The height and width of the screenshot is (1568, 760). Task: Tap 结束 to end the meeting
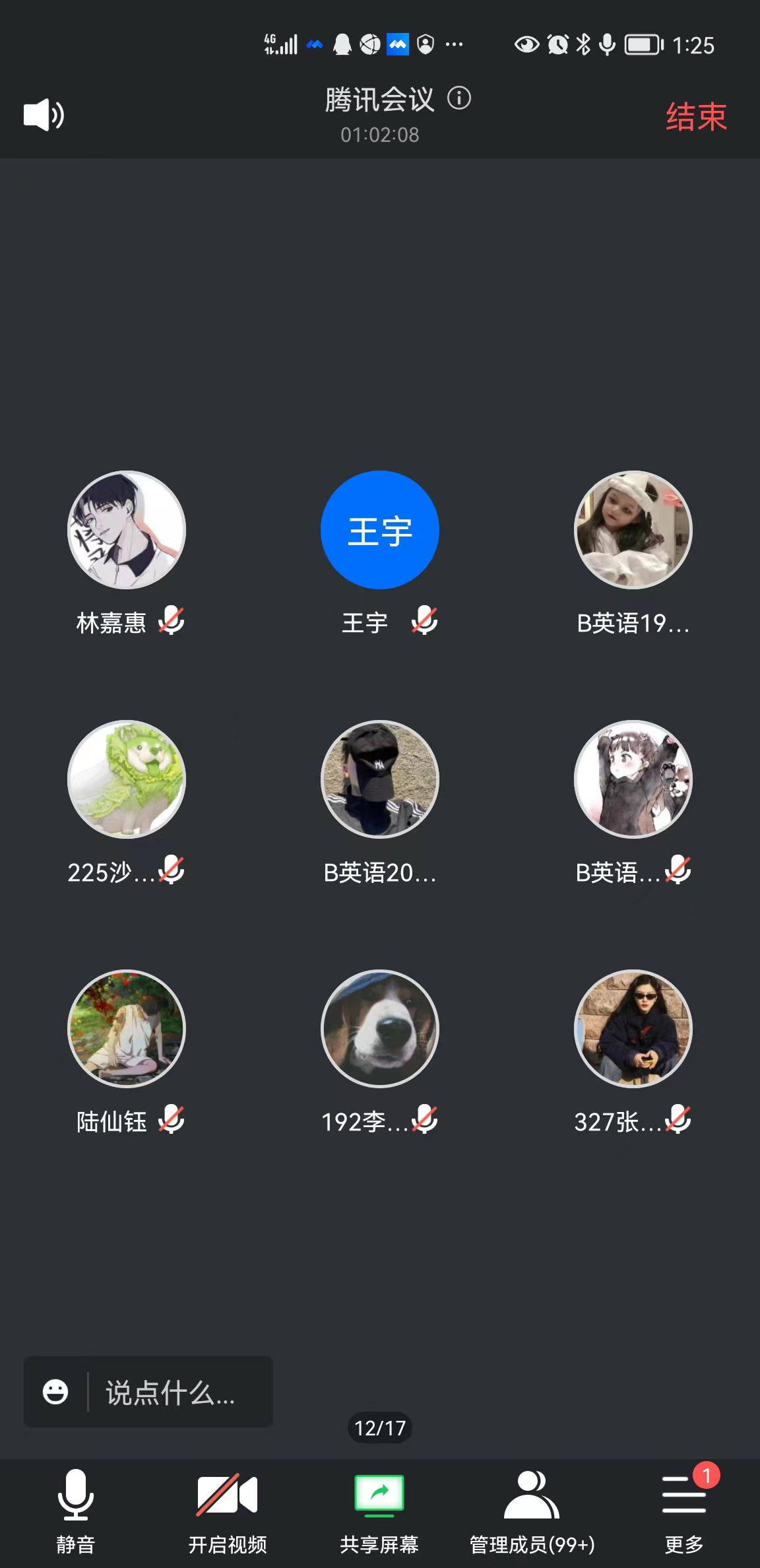[x=695, y=117]
